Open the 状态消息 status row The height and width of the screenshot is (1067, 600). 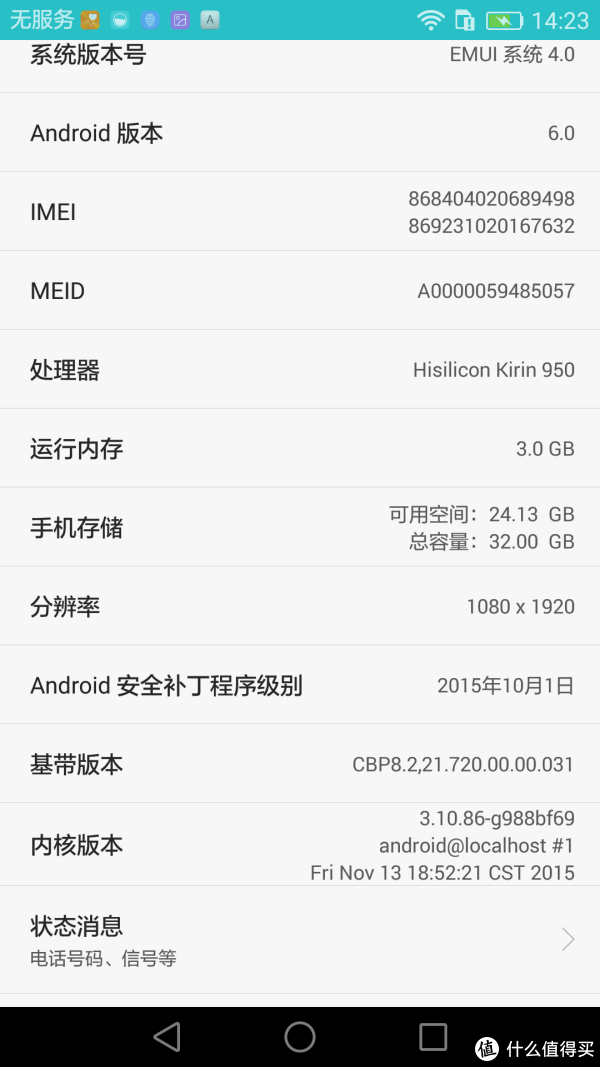pyautogui.click(x=300, y=940)
